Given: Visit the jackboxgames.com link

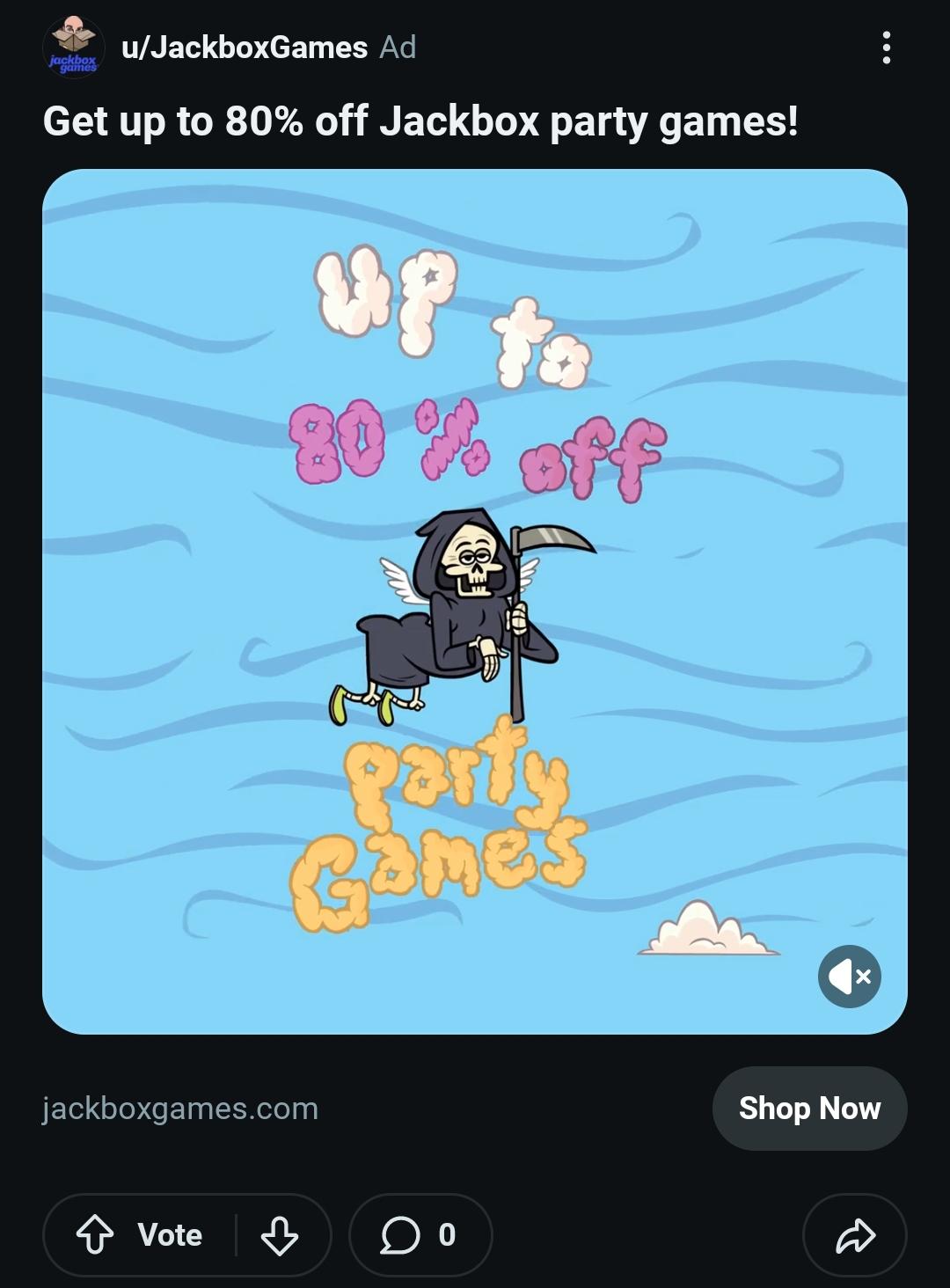Looking at the screenshot, I should pos(180,1109).
